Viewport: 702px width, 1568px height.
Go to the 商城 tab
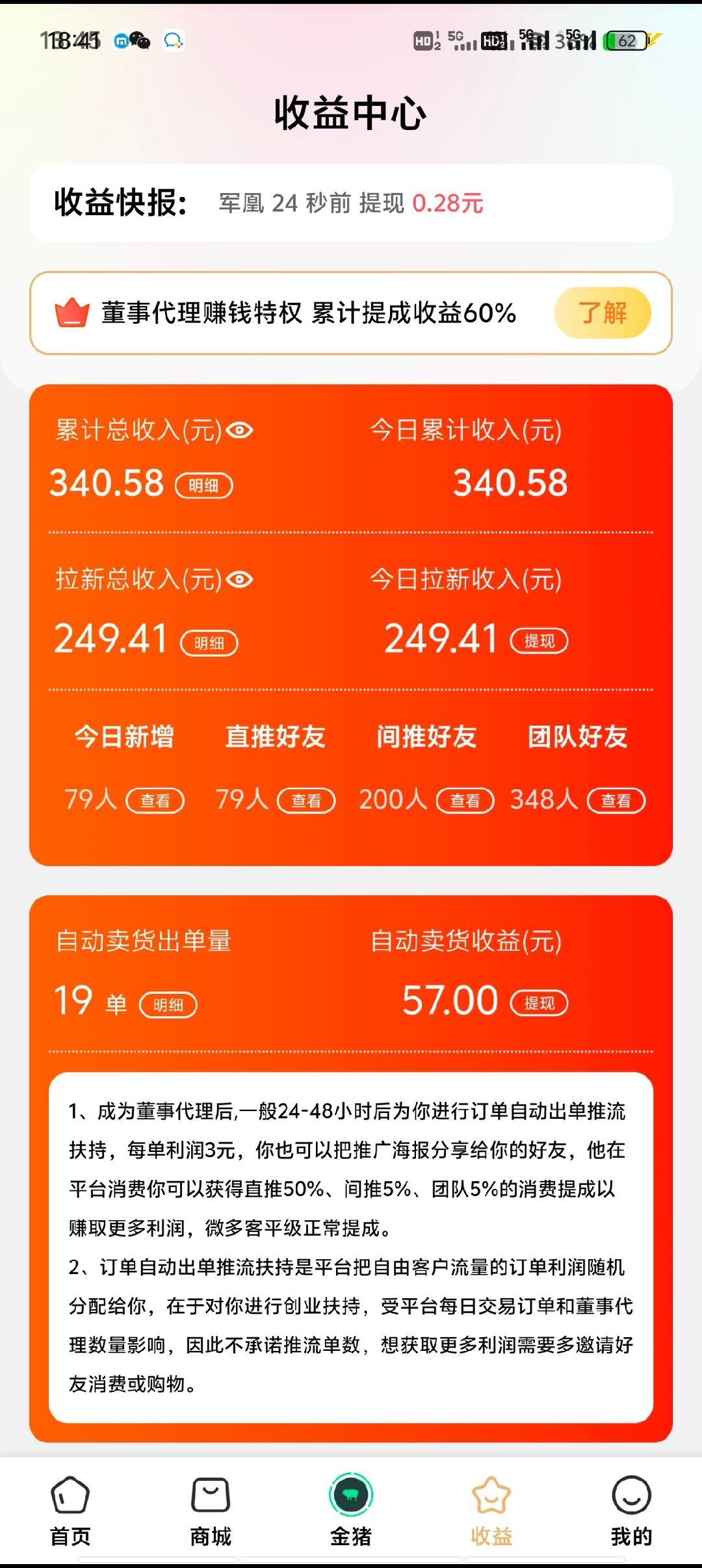tap(211, 1511)
